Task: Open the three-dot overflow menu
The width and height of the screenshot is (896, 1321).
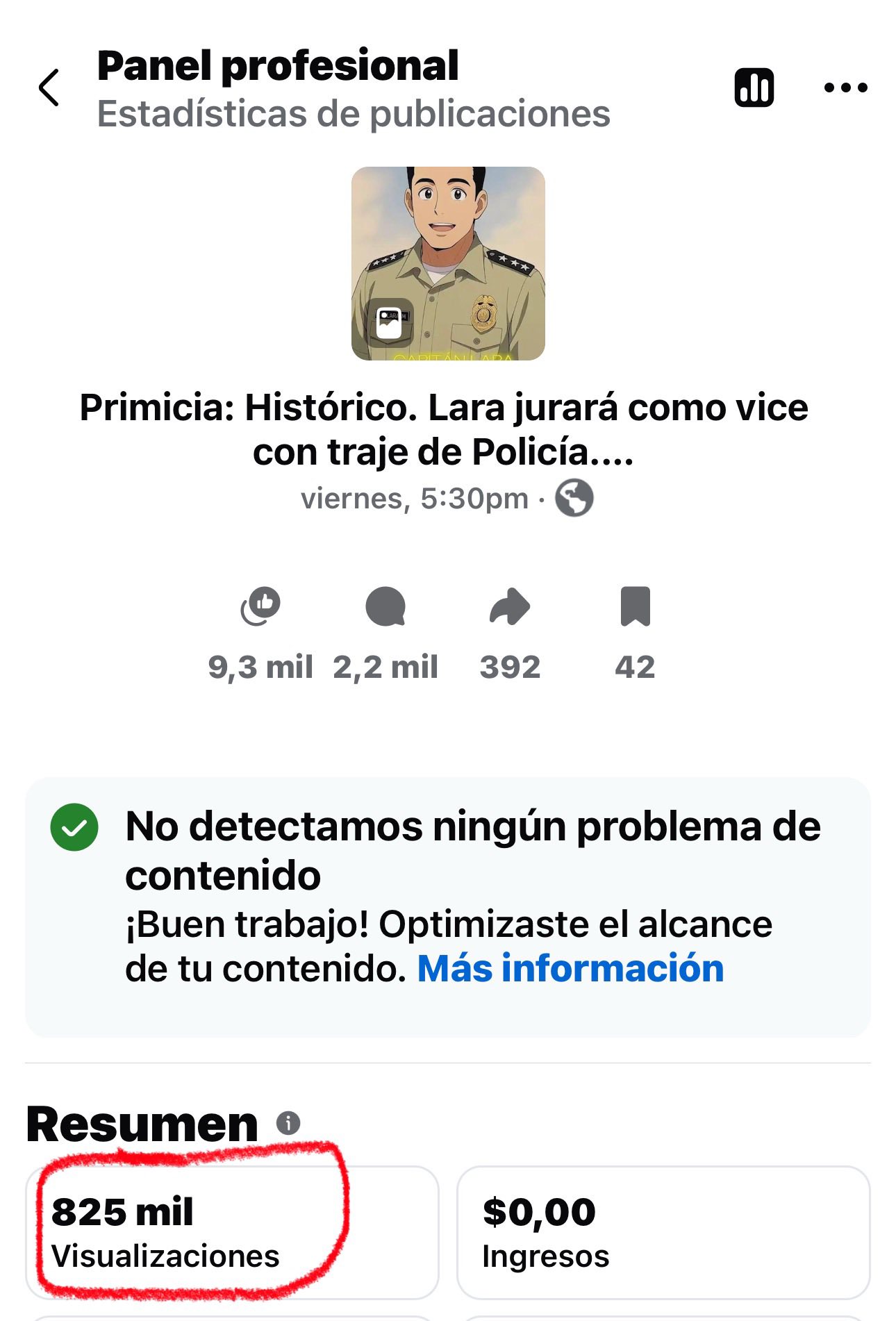Action: (845, 88)
